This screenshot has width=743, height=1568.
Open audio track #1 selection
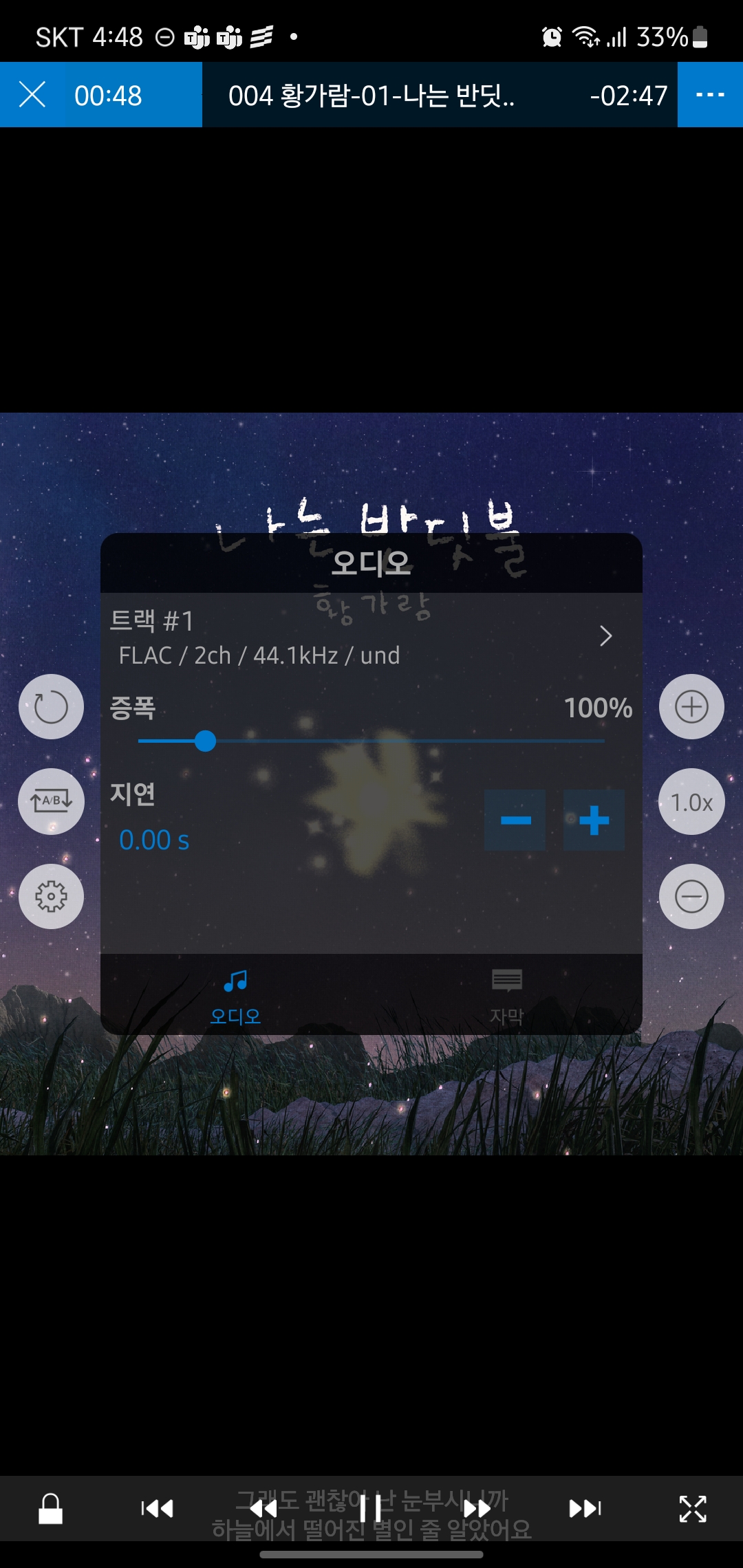371,637
